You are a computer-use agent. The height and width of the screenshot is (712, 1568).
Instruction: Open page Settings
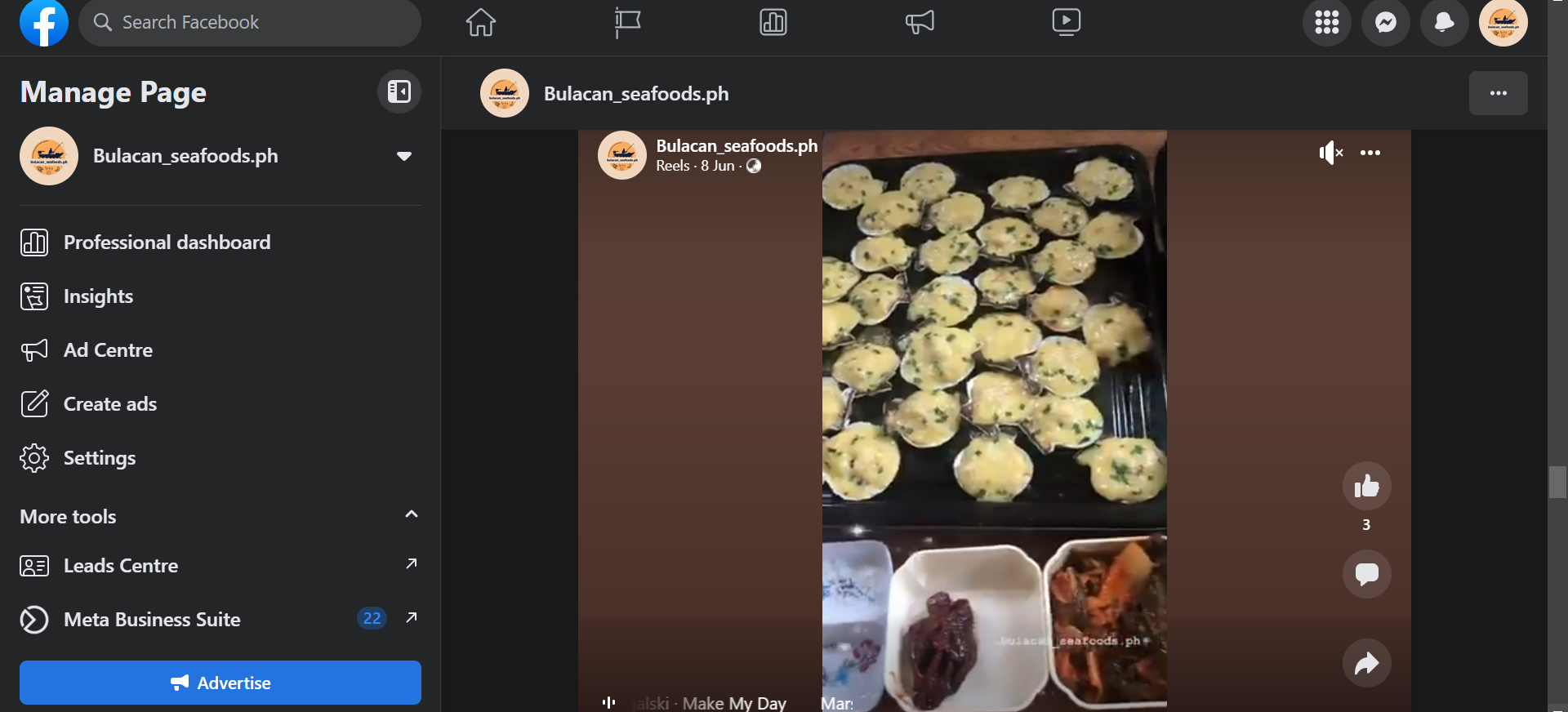click(x=100, y=458)
